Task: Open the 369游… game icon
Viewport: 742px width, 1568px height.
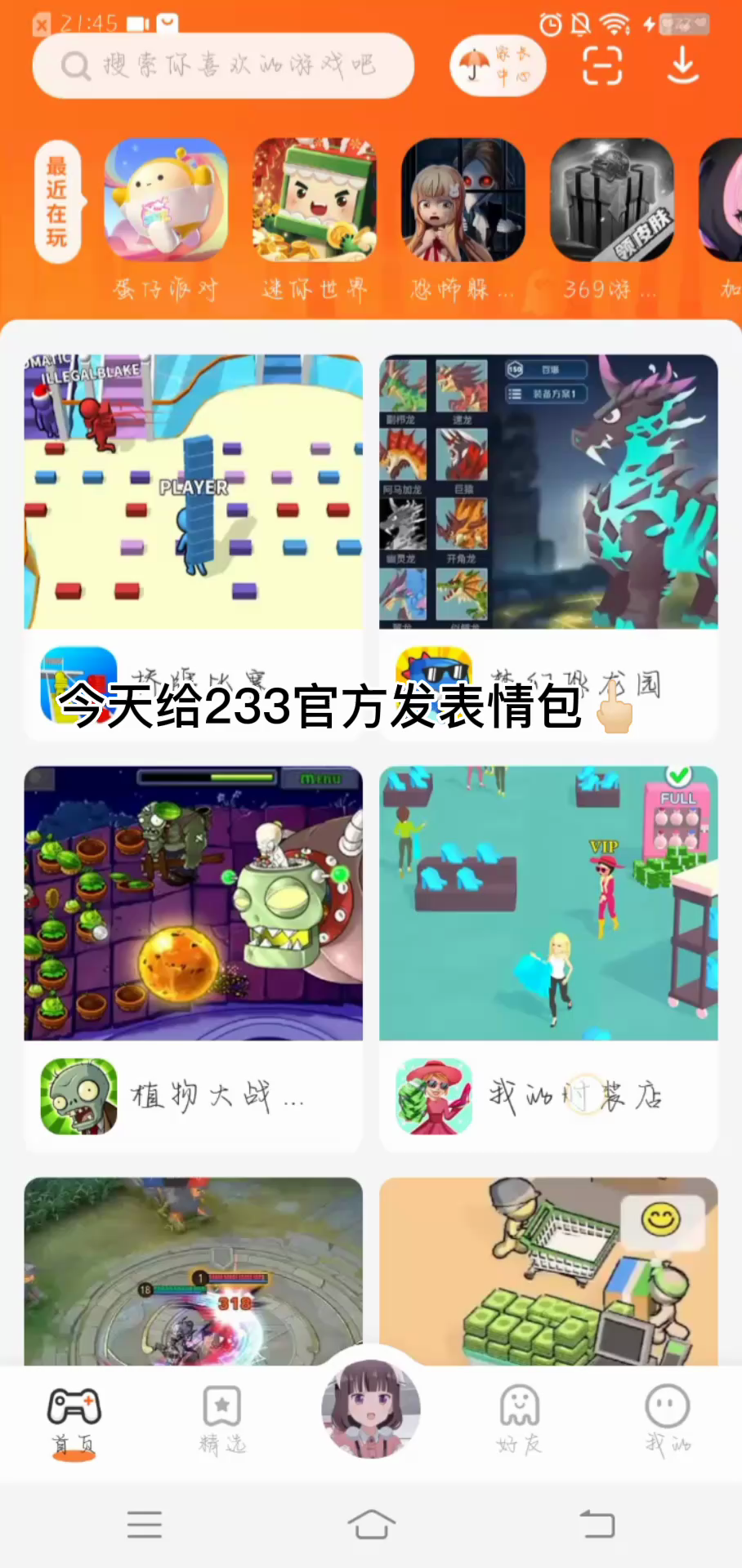Action: (x=611, y=200)
